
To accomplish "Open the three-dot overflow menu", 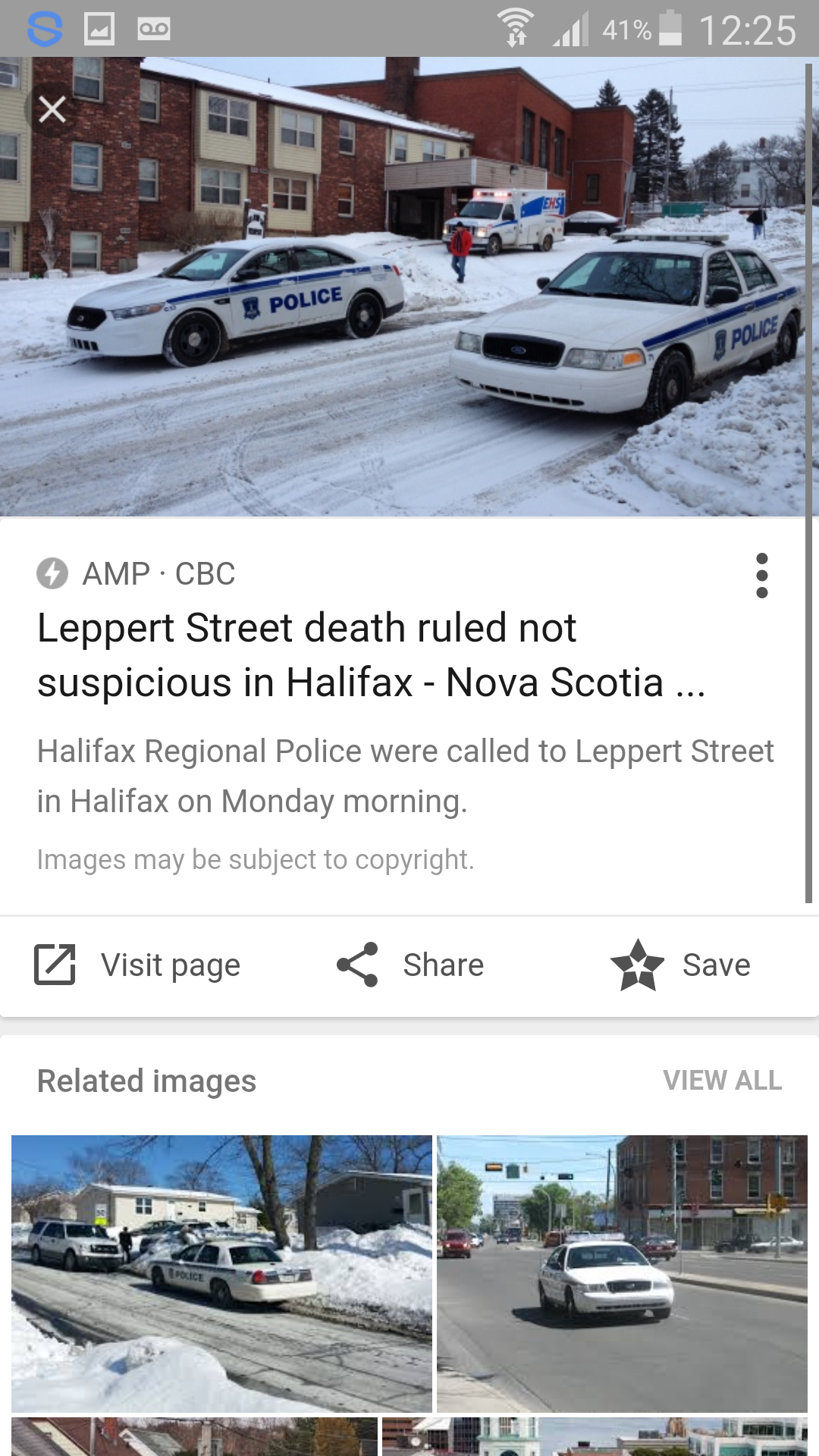I will point(762,576).
